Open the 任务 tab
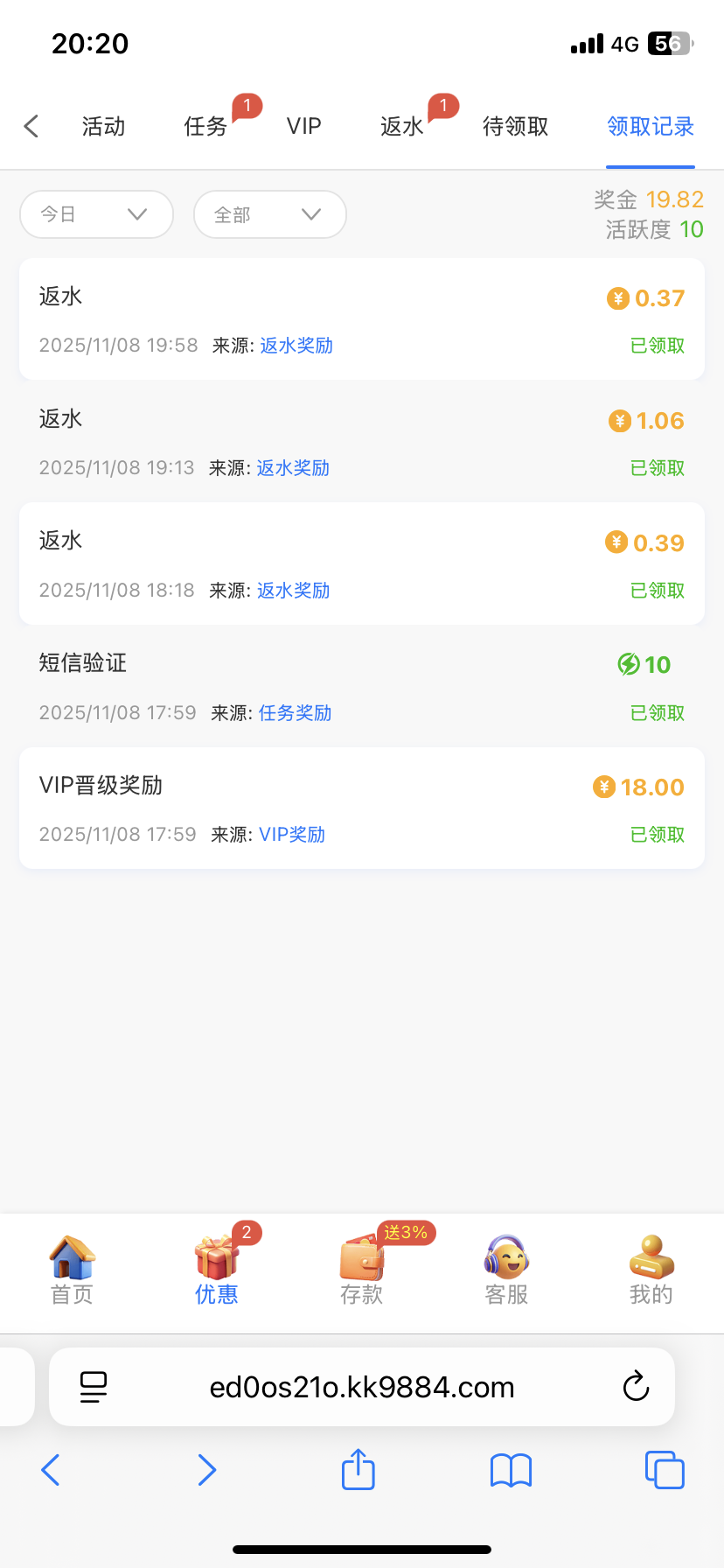 pos(205,127)
